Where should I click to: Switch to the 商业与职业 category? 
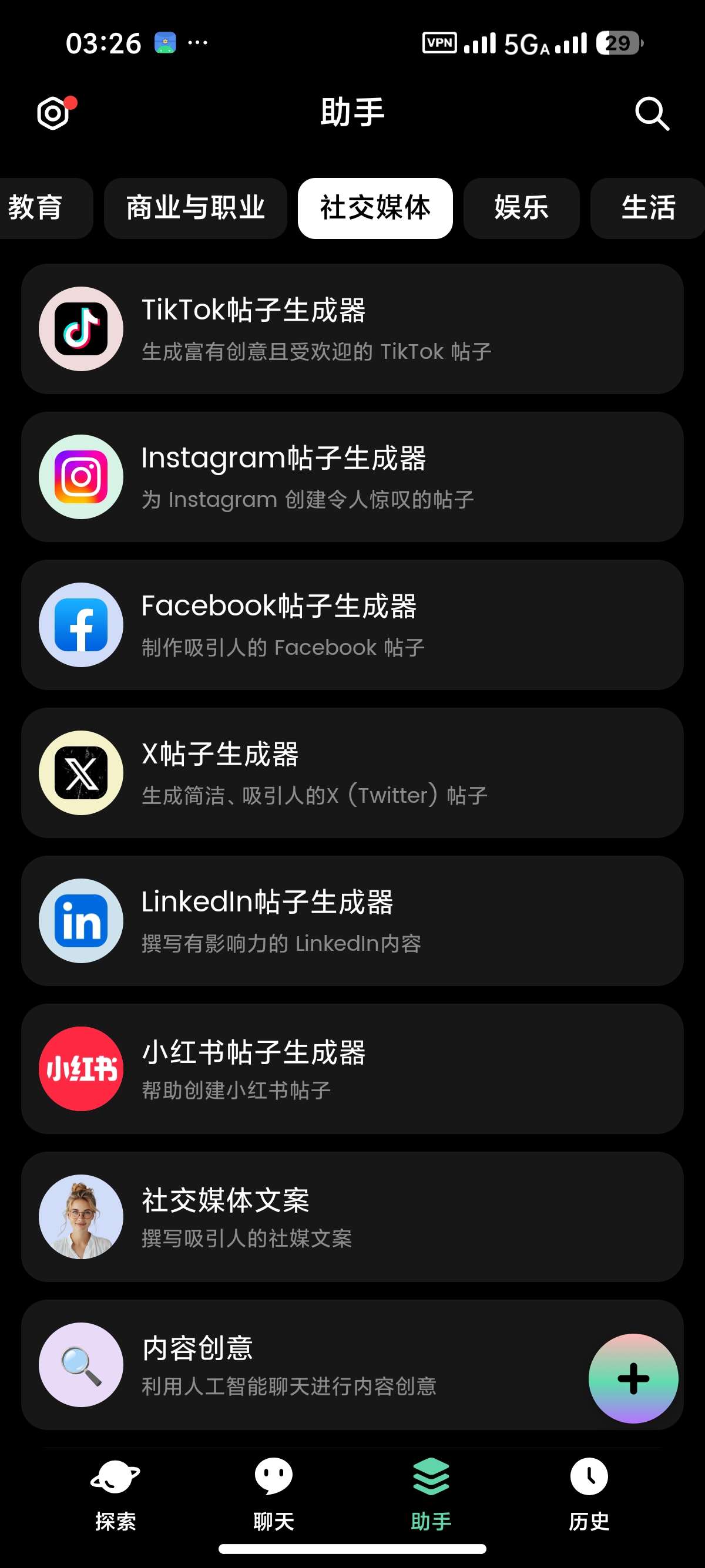196,208
